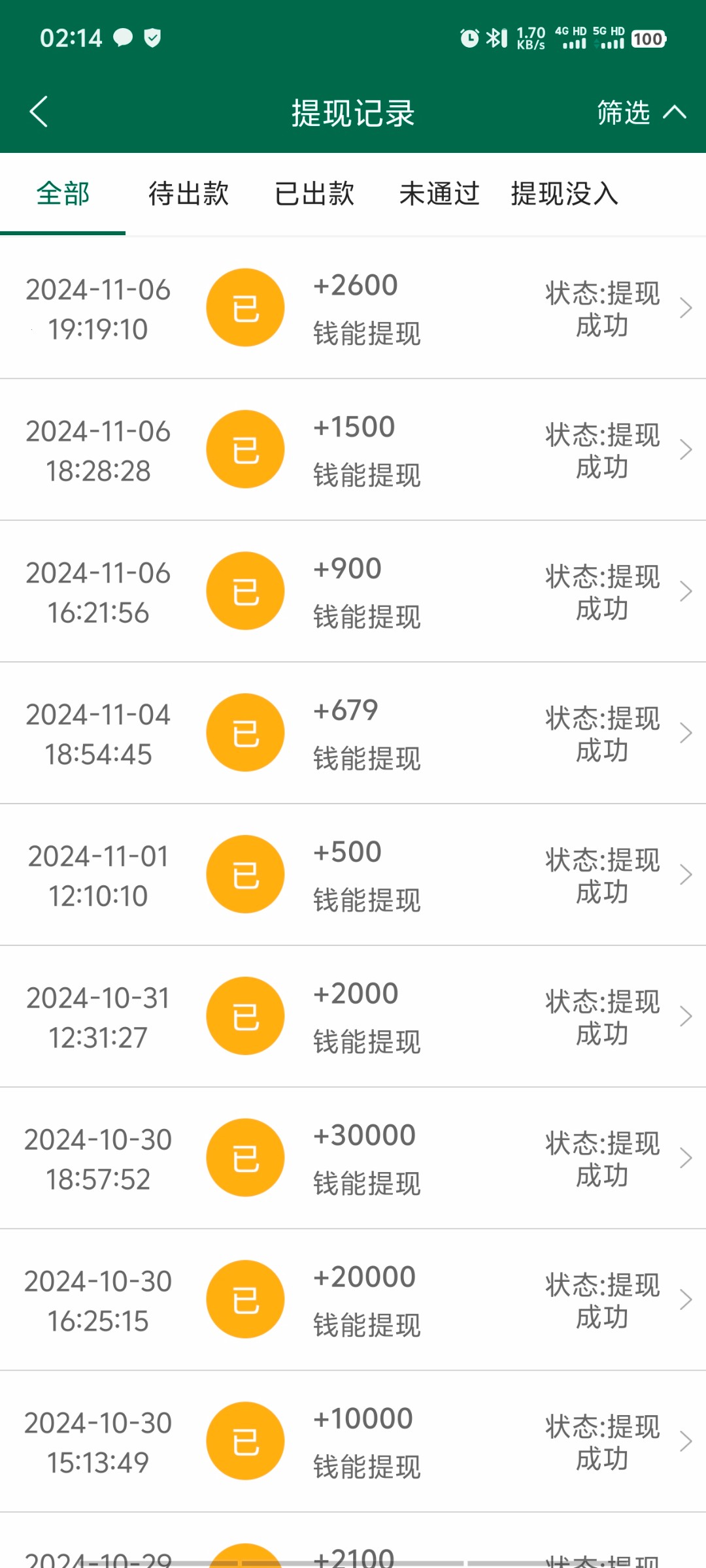
Task: Tap the orange 已 badge on +679 record
Action: pos(245,732)
